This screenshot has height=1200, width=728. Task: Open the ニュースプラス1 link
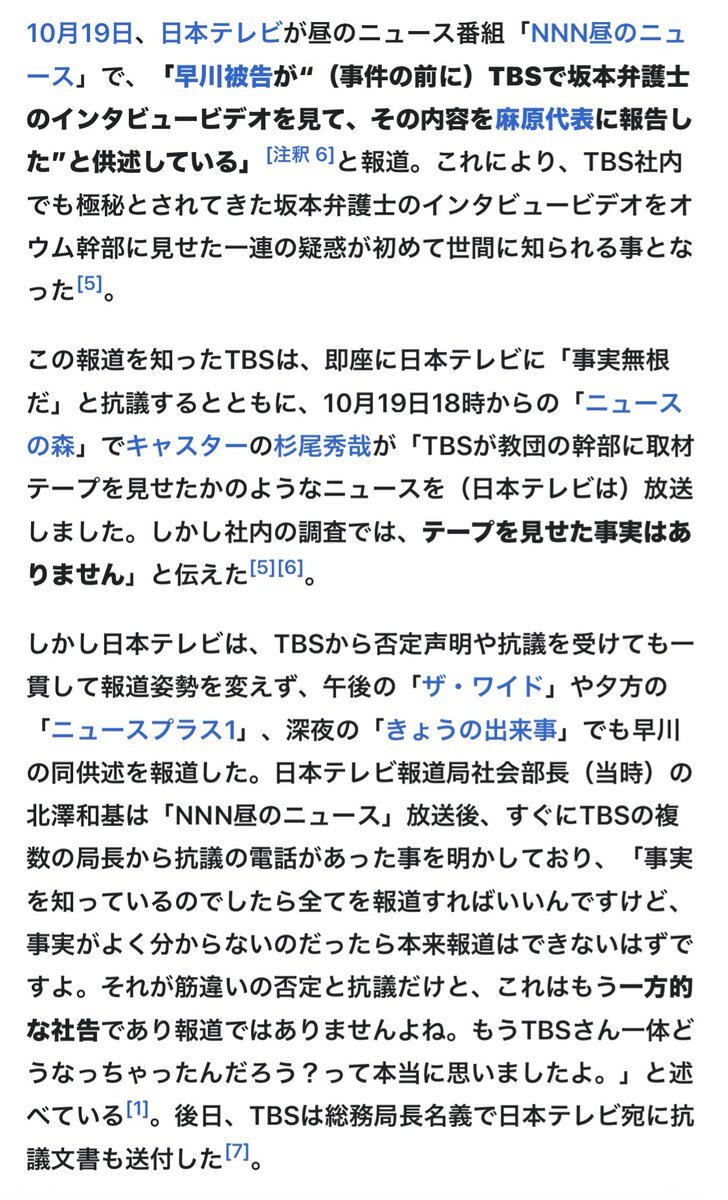(x=147, y=729)
